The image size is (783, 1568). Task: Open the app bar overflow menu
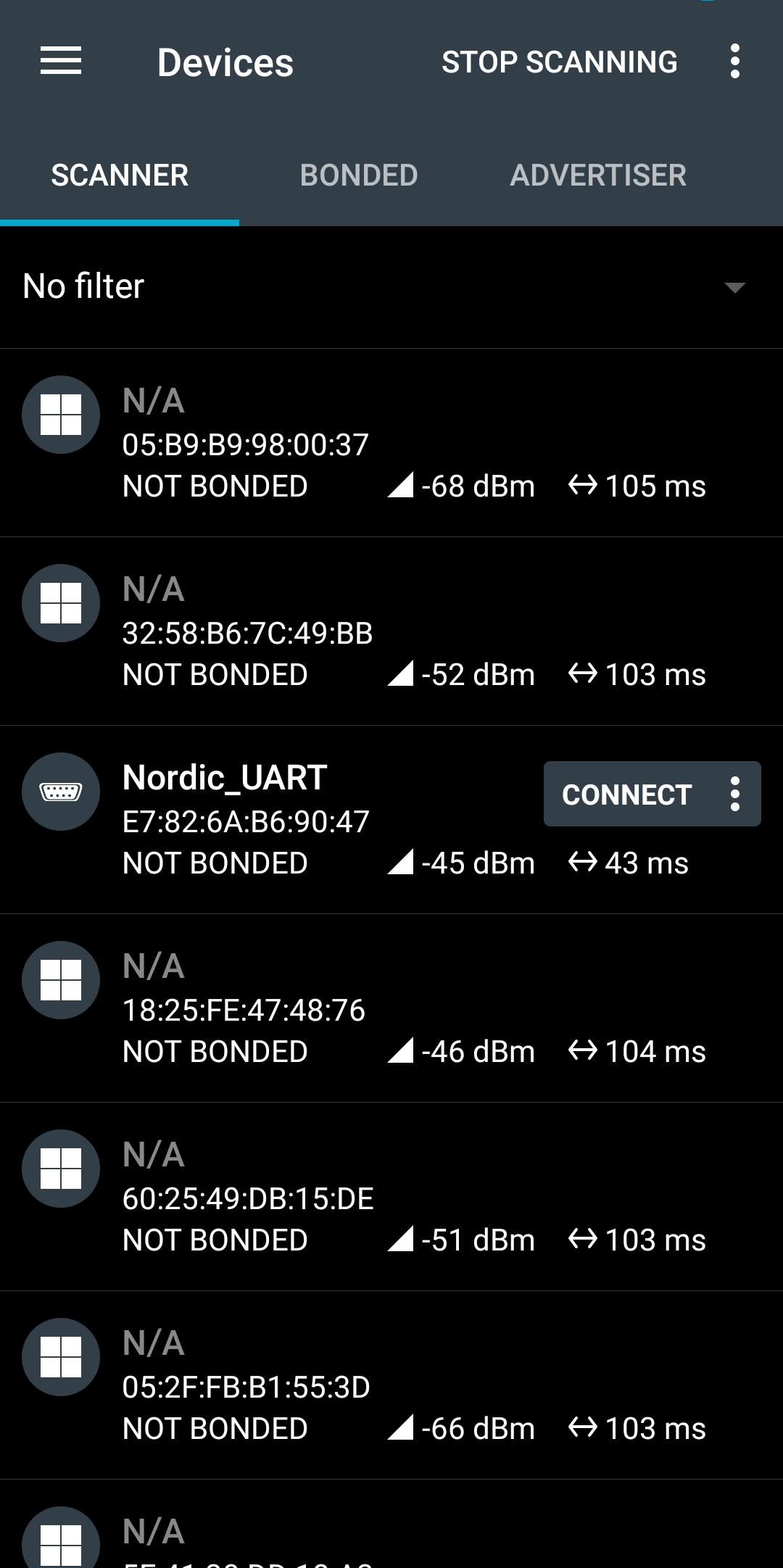tap(734, 62)
